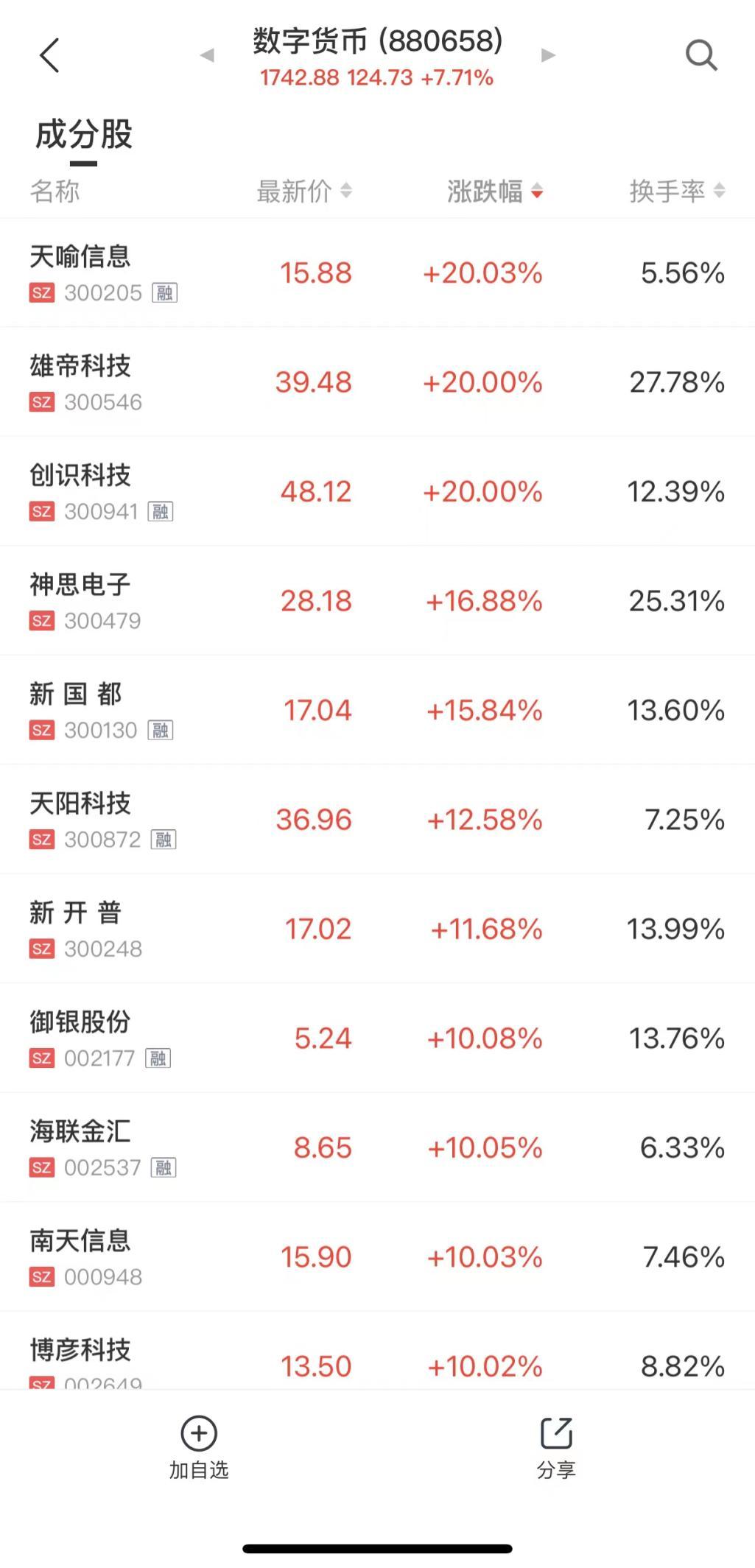Open stock 天阳科技 300872
755x1568 pixels.
click(x=377, y=820)
